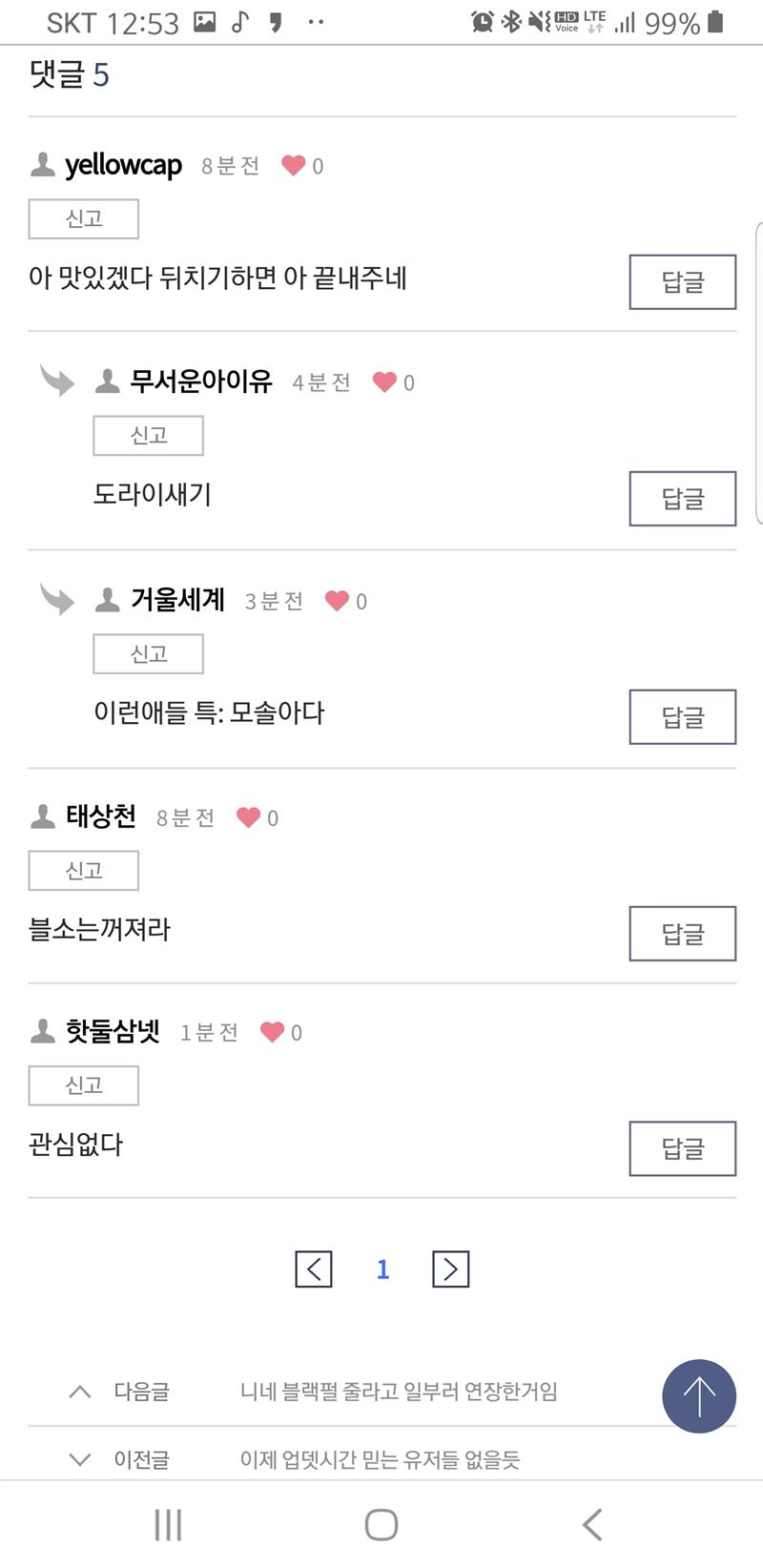Screen dimensions: 763x1568
Task: Open next post 니네 블랙펄 줄라고
Action: click(399, 1392)
